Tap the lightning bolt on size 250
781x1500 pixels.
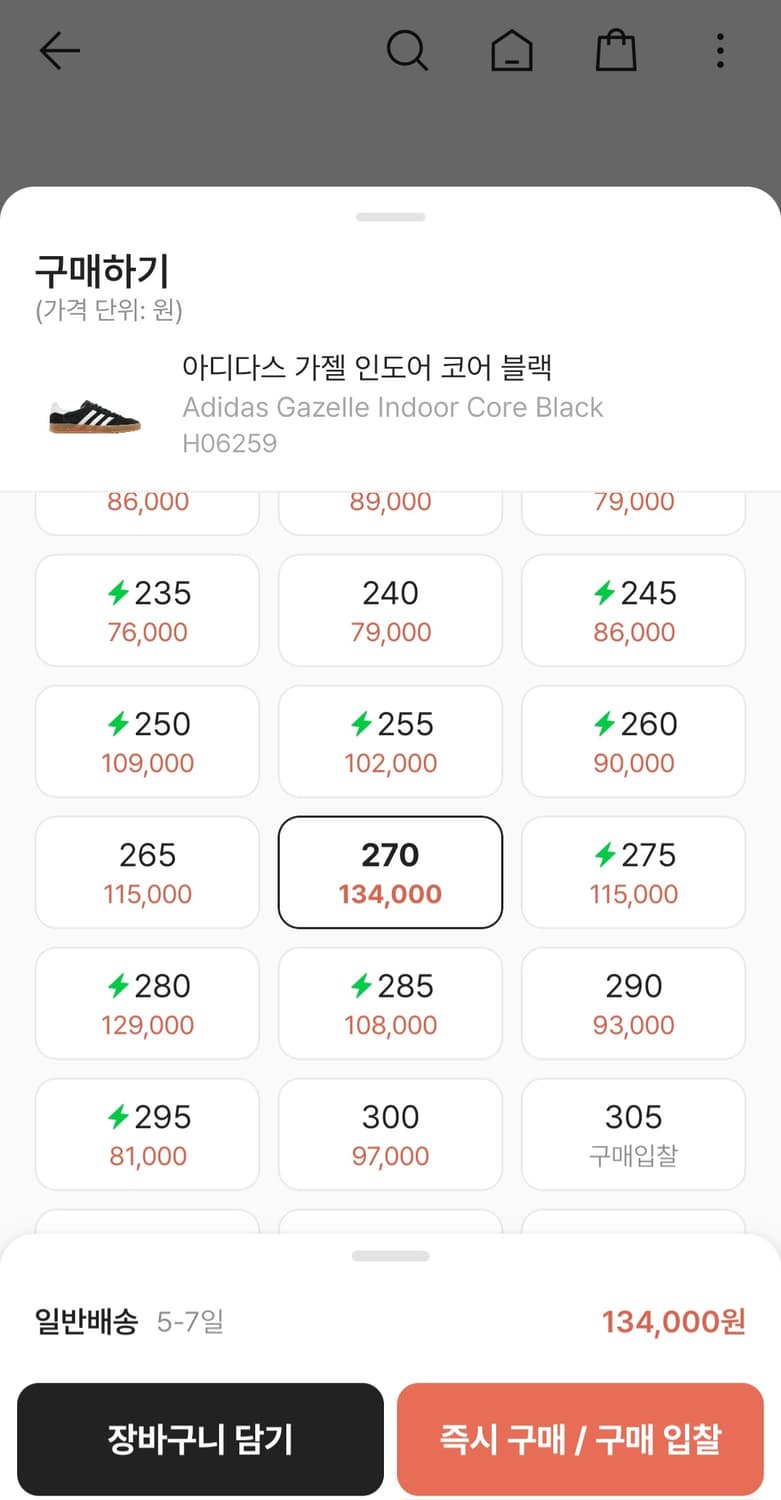pyautogui.click(x=117, y=724)
